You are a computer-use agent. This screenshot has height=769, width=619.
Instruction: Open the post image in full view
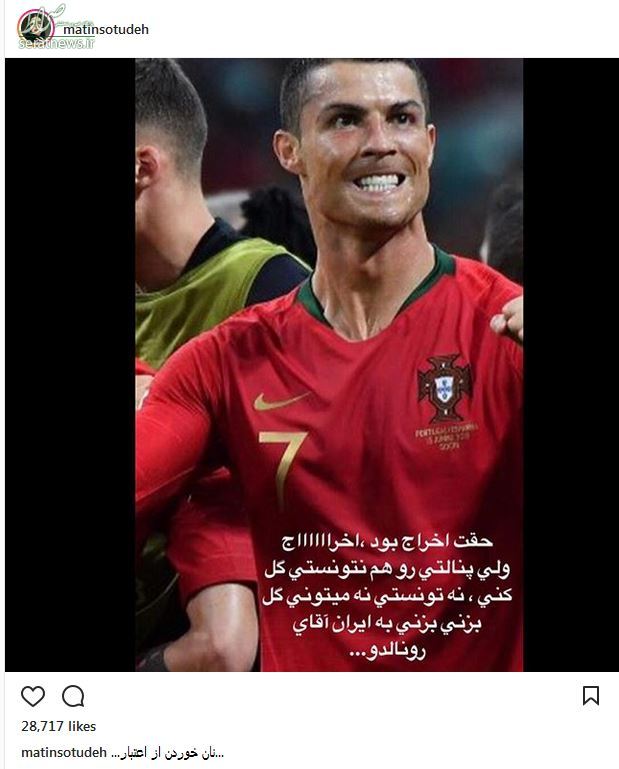(329, 365)
